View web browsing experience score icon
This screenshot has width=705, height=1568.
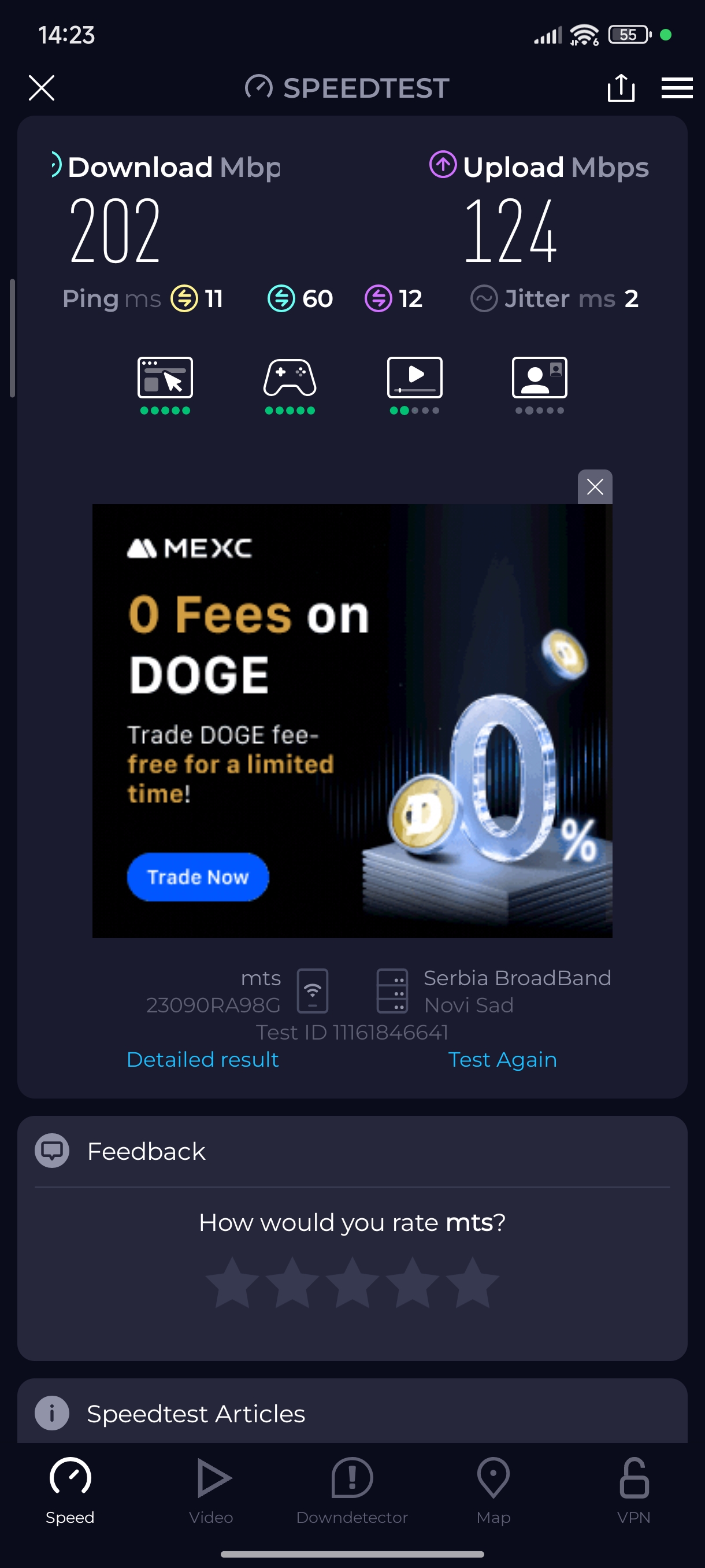(165, 378)
